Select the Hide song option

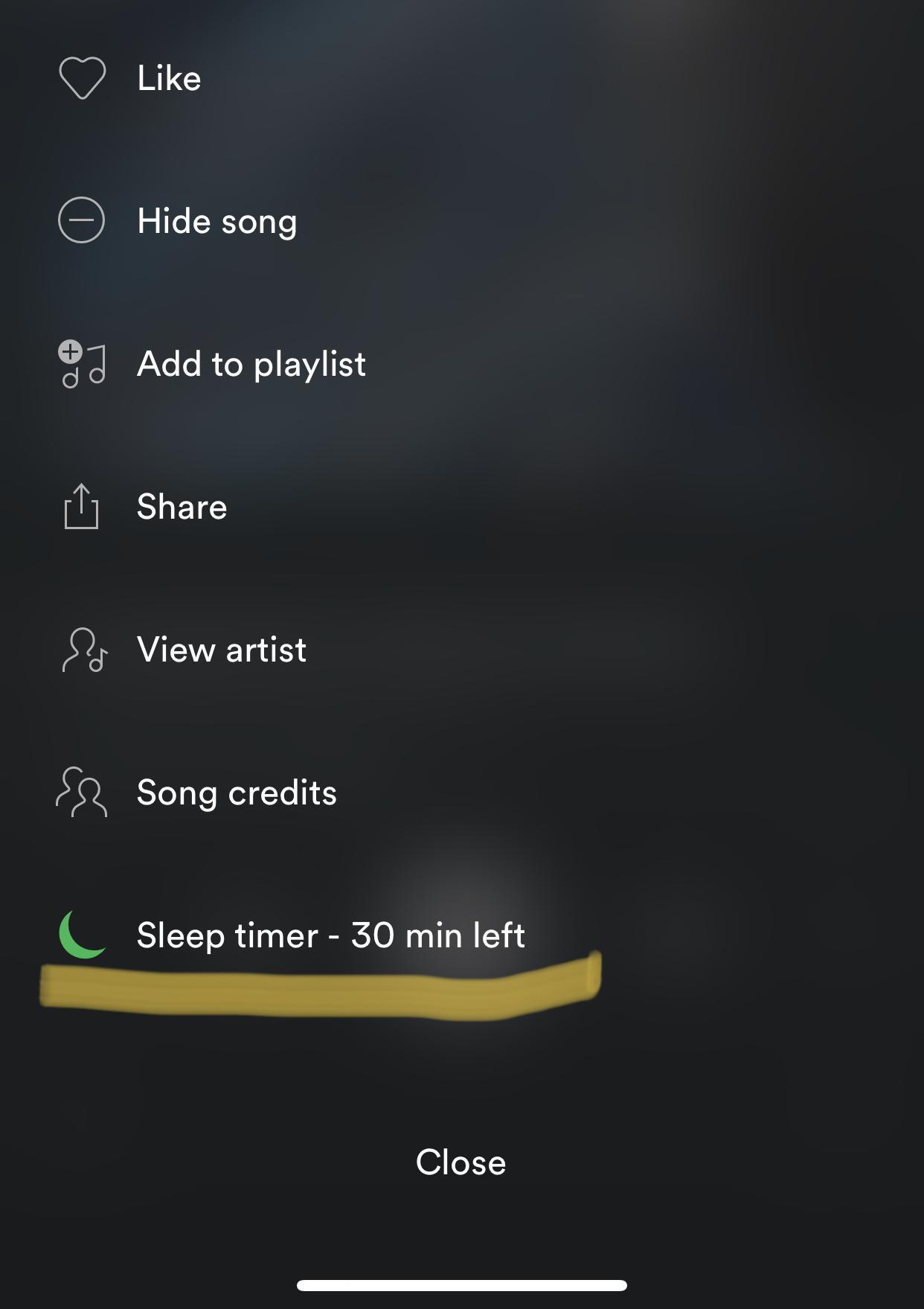[x=216, y=221]
